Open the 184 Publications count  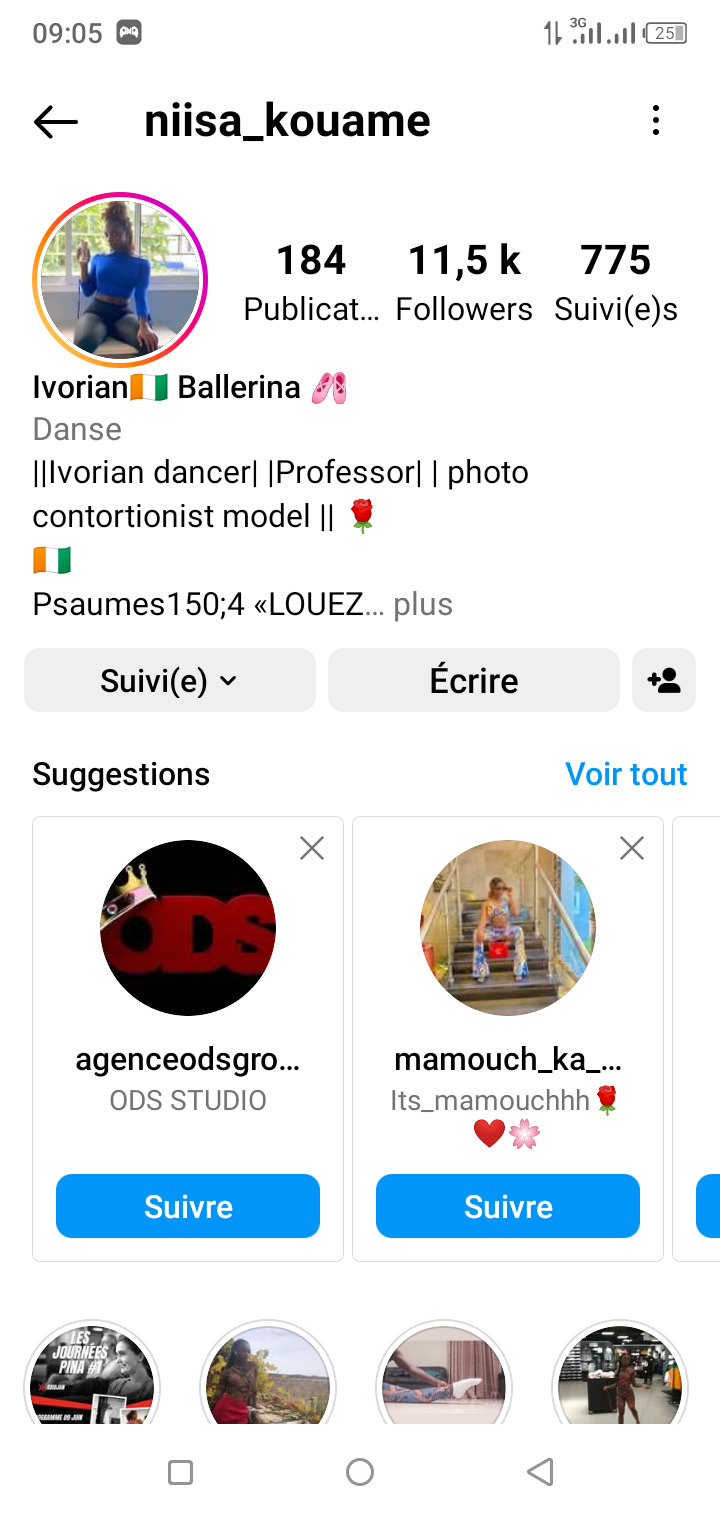point(311,283)
